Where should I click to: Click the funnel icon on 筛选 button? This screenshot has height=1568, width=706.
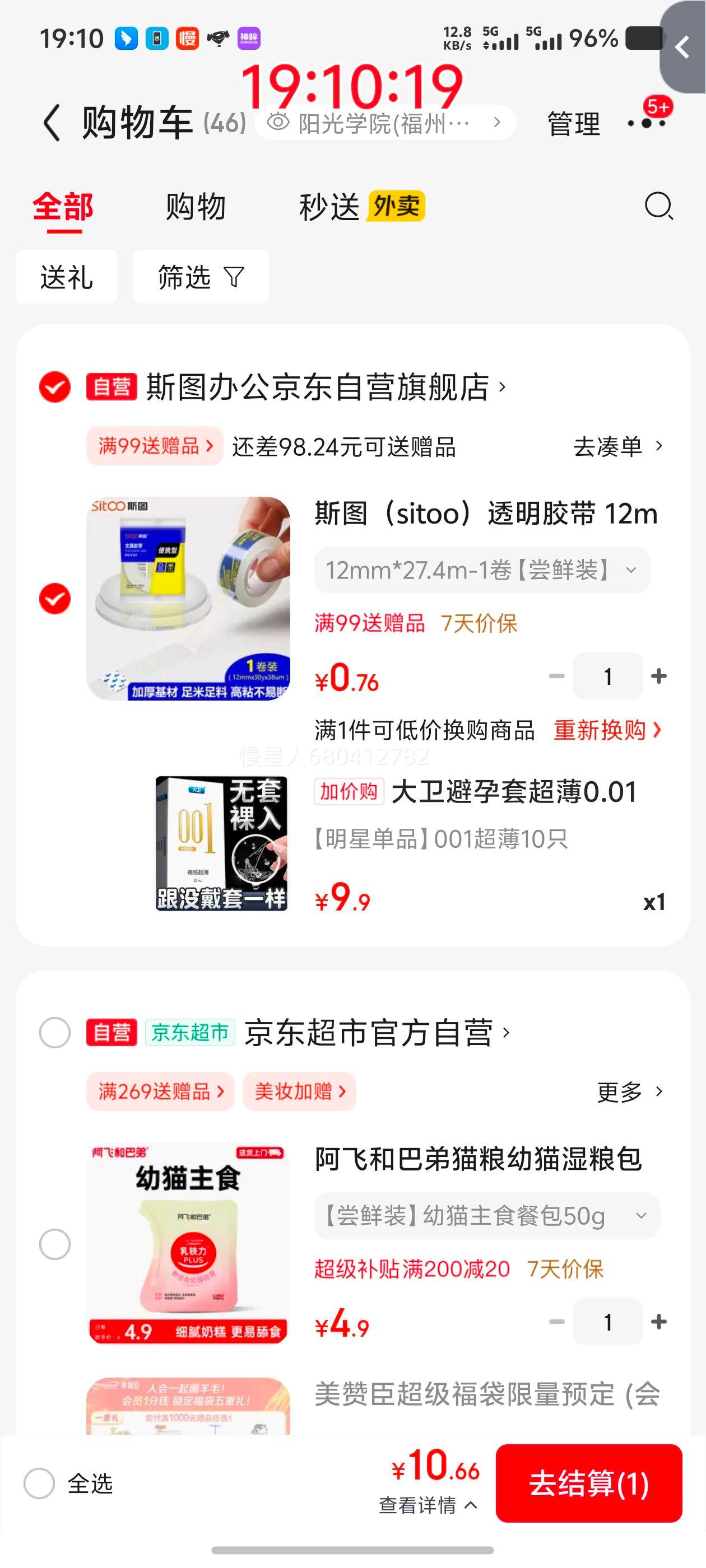point(233,277)
